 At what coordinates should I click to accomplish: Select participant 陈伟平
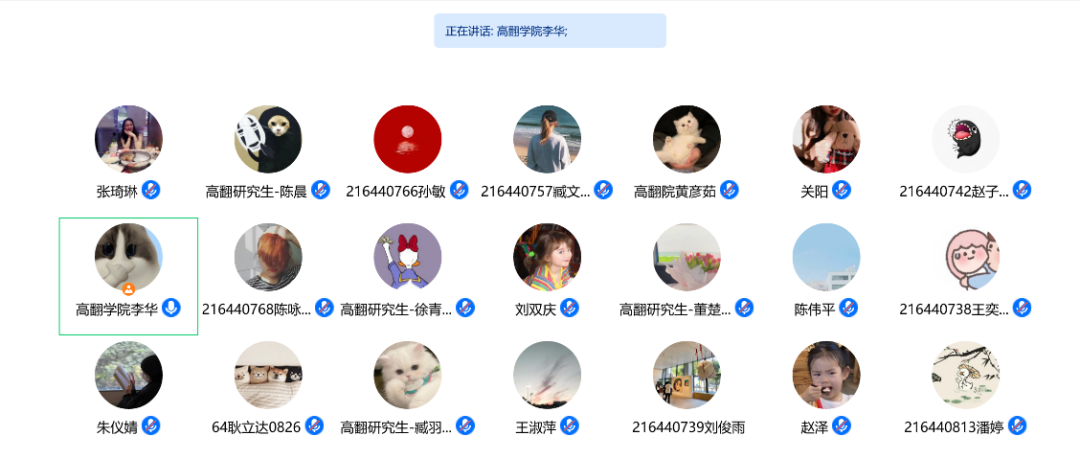[x=826, y=257]
